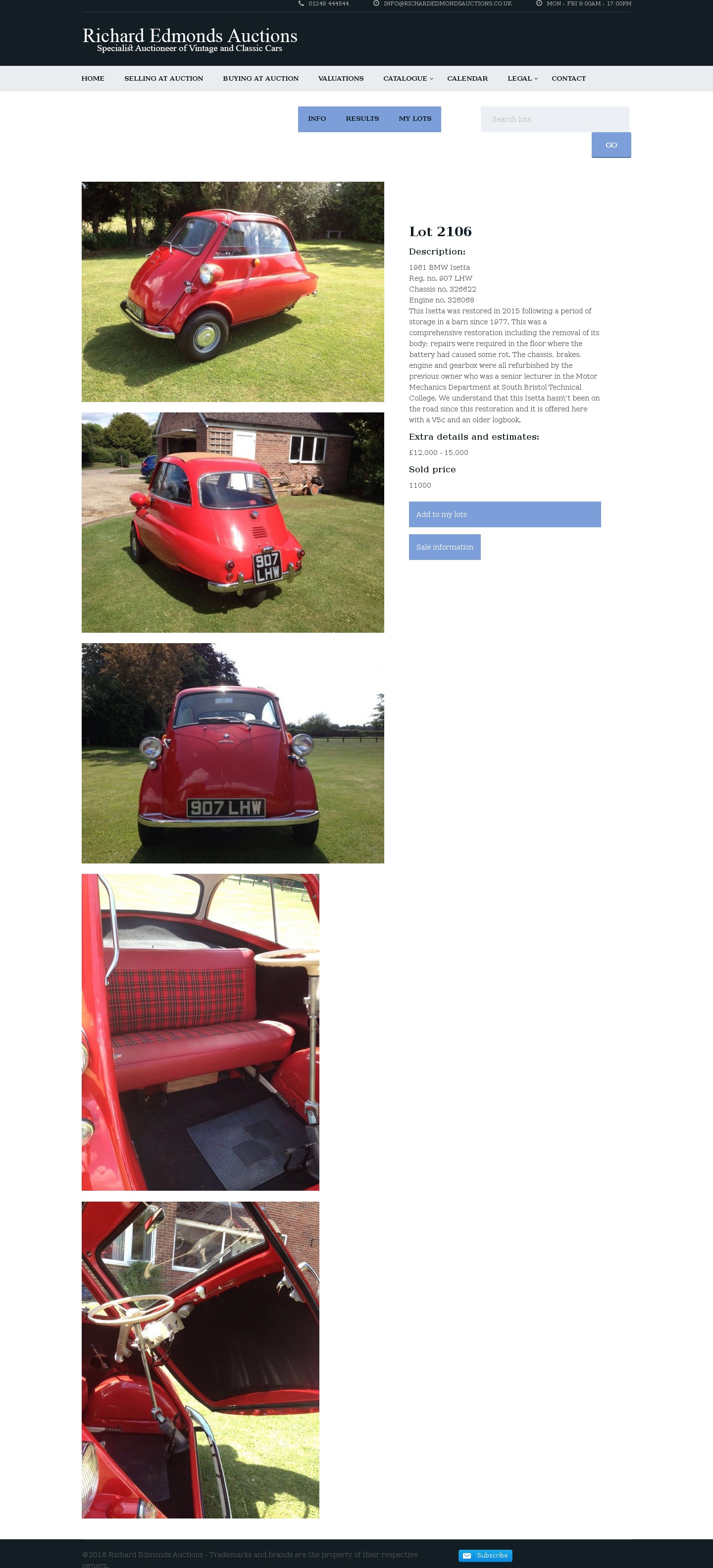Subscribe to the newsletter
This screenshot has height=1568, width=713.
485,1555
